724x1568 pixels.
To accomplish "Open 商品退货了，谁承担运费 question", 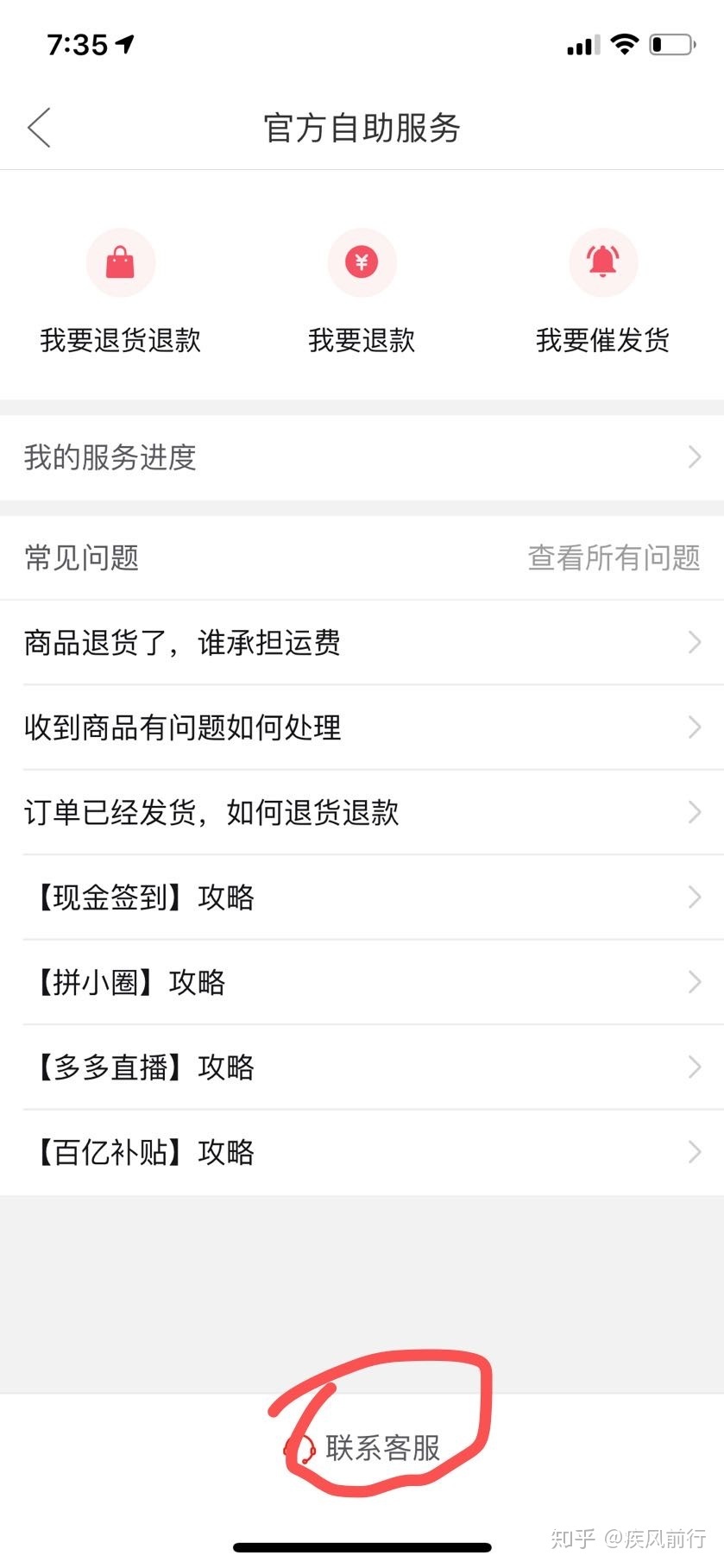I will pyautogui.click(x=362, y=643).
